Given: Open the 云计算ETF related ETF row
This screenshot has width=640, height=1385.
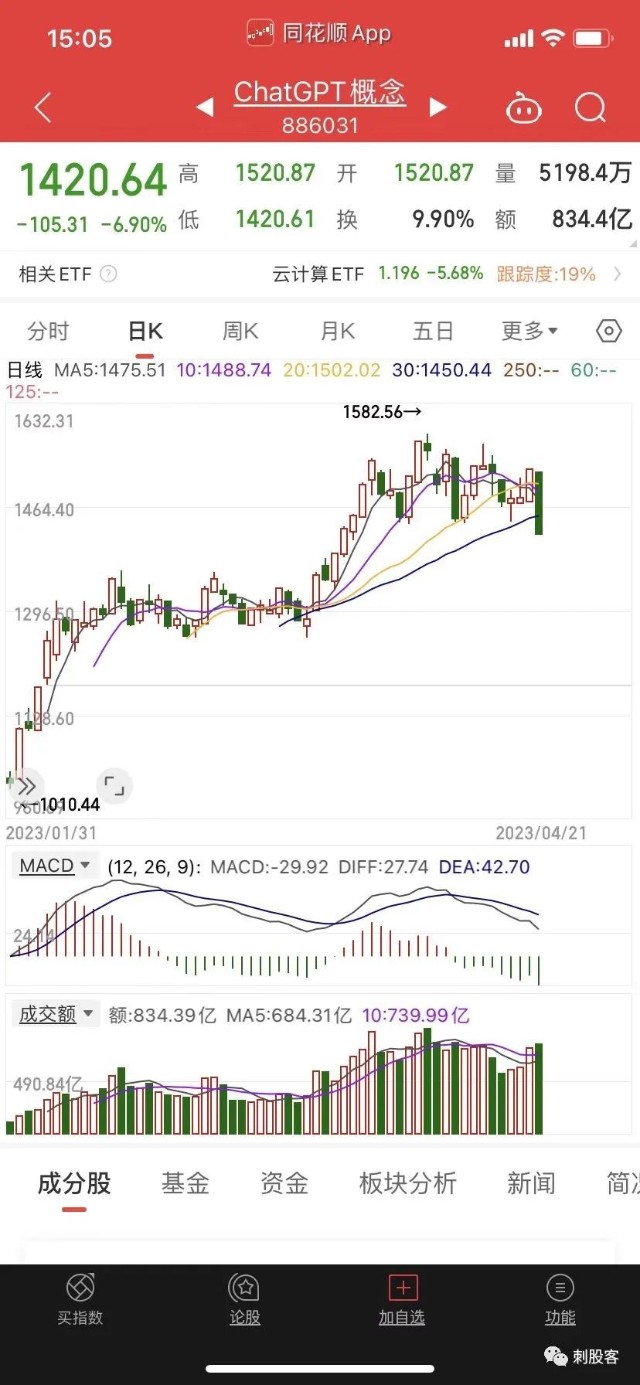Looking at the screenshot, I should click(320, 273).
